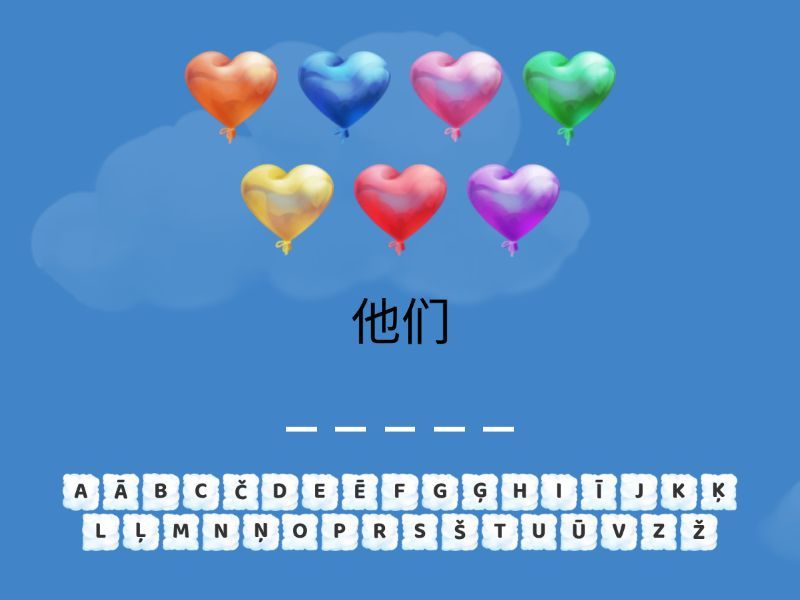Choose the letter Z key
Image resolution: width=800 pixels, height=600 pixels.
point(658,531)
